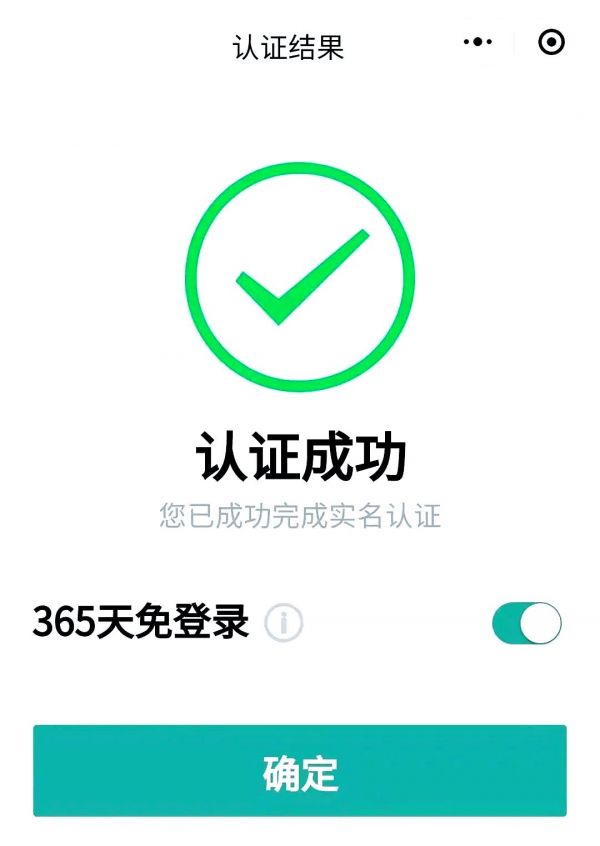600x846 pixels.
Task: Open the mini program more options menu
Action: [478, 42]
